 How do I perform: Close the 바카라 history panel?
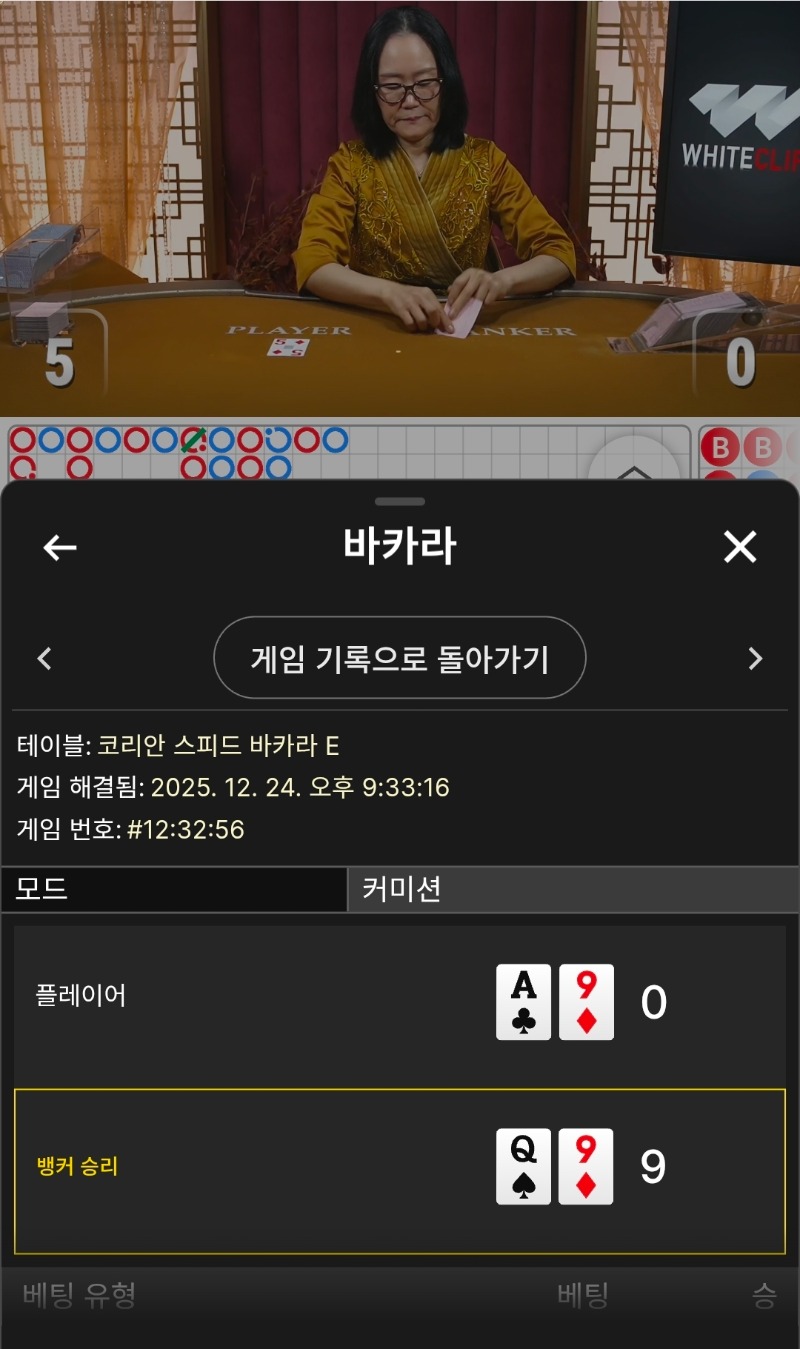click(740, 547)
